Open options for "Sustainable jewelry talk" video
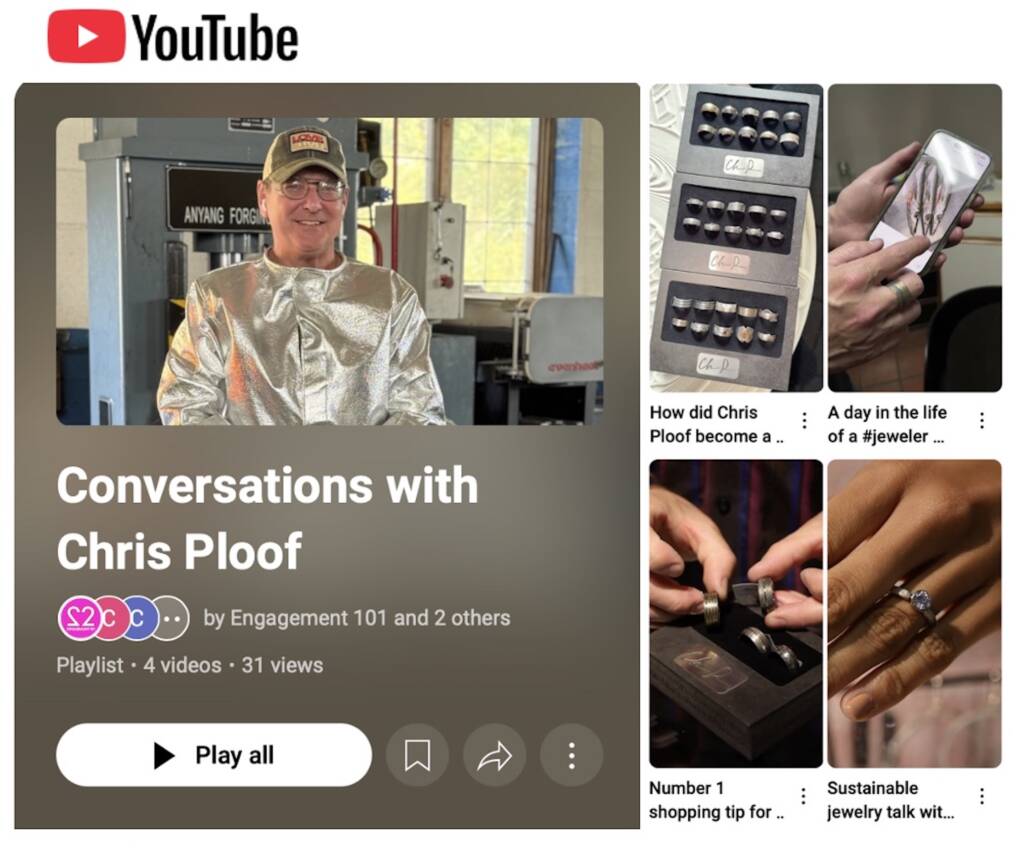 [x=982, y=797]
